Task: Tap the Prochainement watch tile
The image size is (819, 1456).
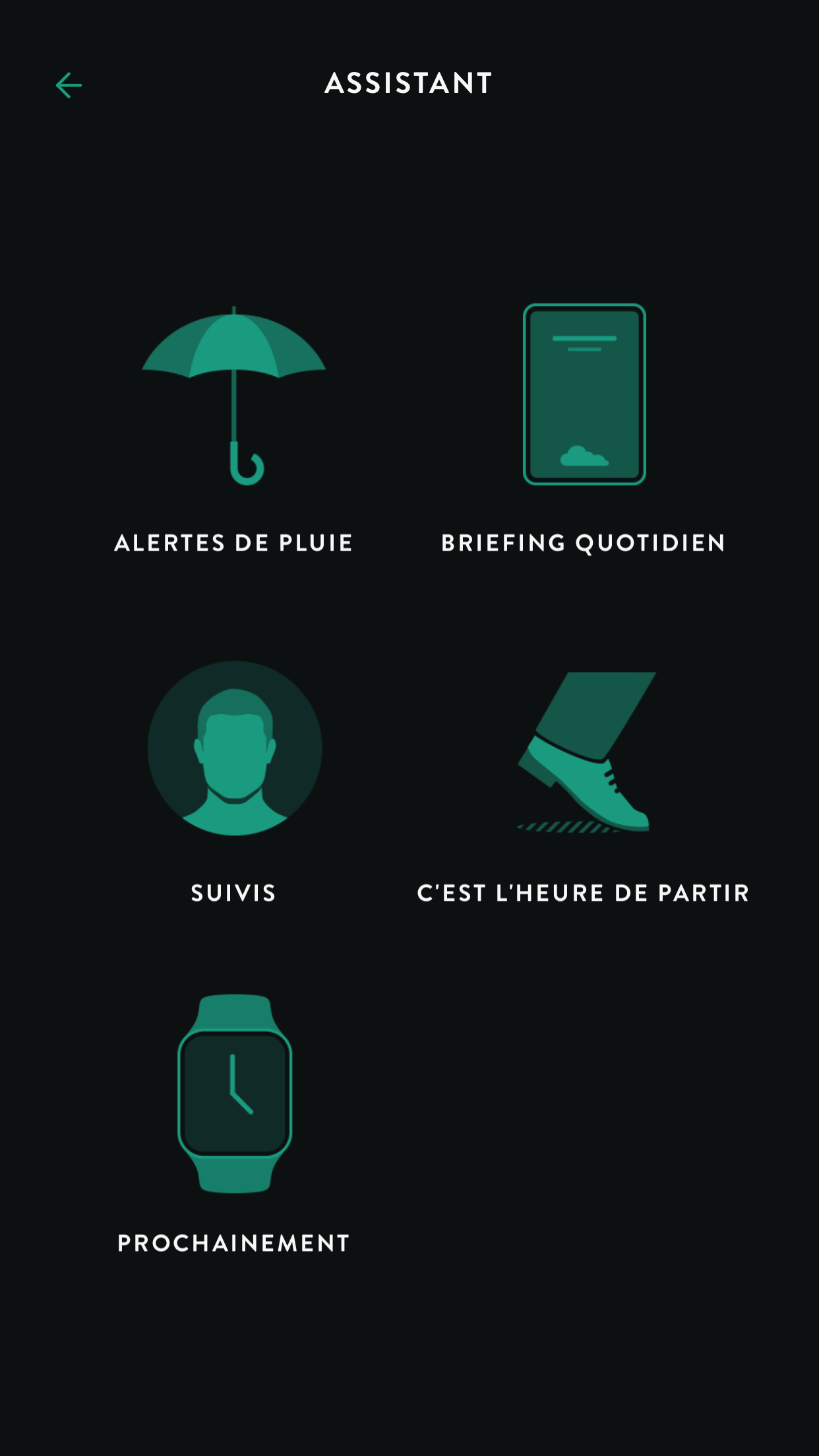Action: (234, 1124)
